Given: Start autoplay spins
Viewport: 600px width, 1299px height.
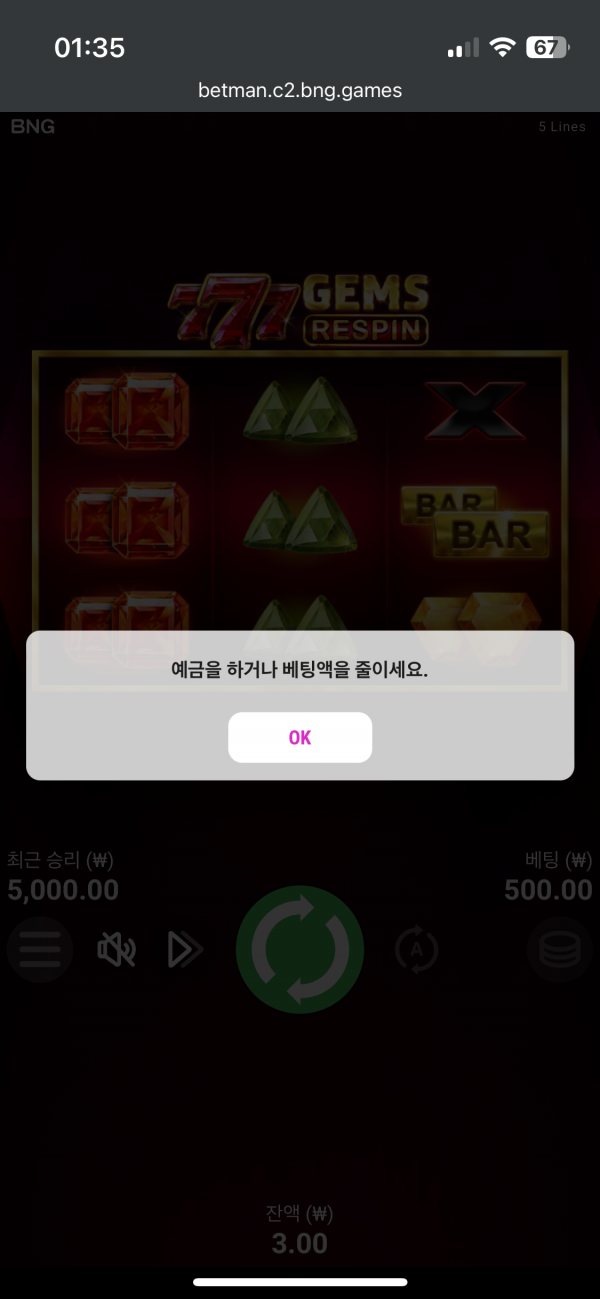Looking at the screenshot, I should click(417, 949).
